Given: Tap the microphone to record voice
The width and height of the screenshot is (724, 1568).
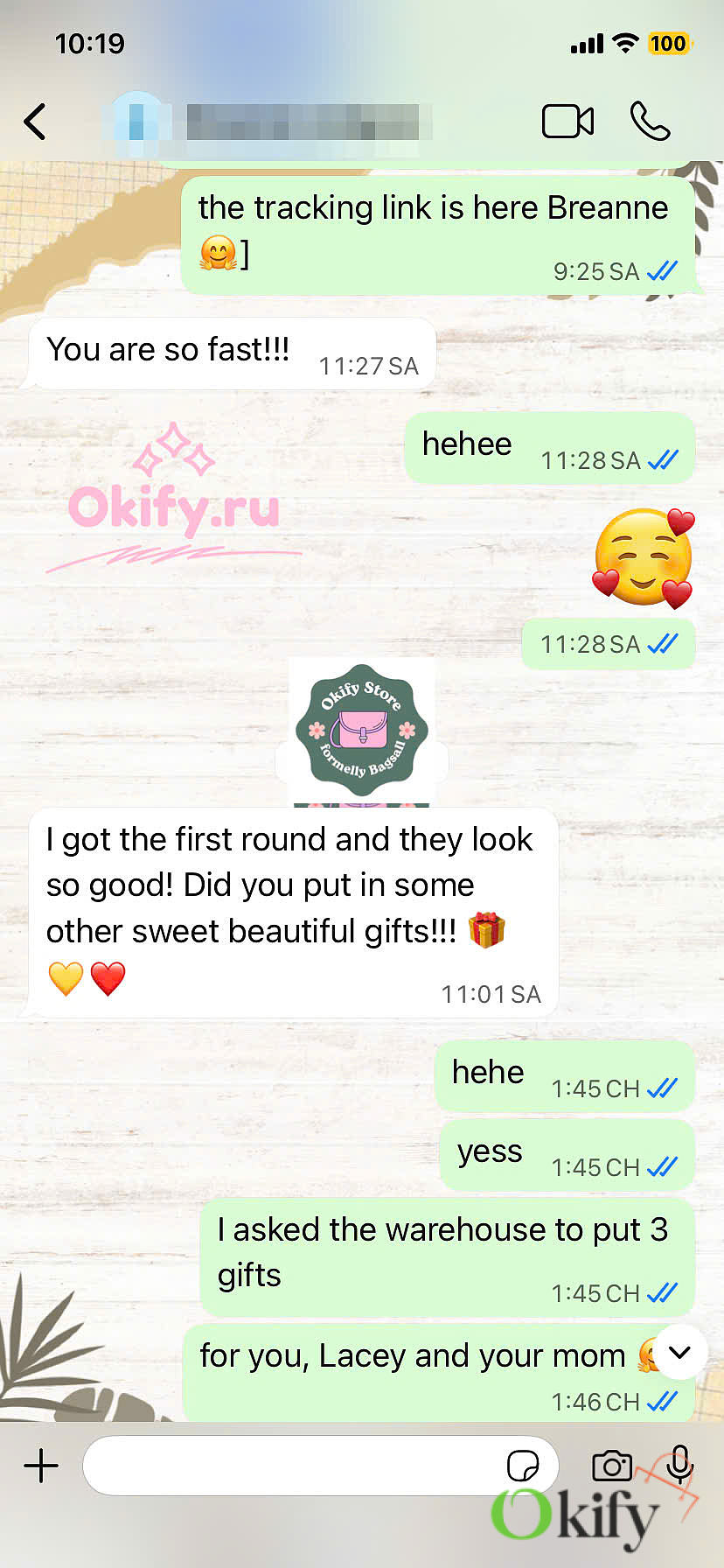Looking at the screenshot, I should (x=679, y=1464).
